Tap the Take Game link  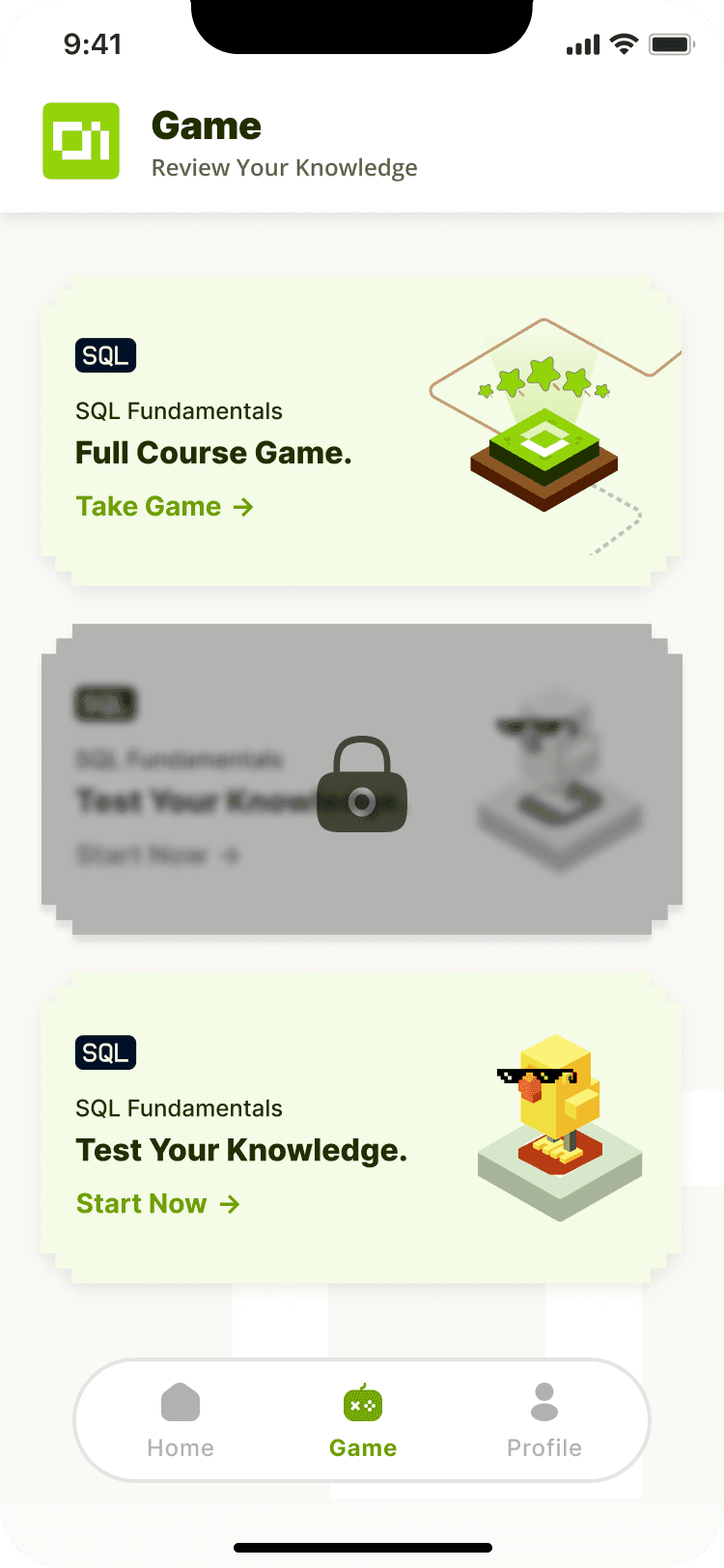[164, 507]
